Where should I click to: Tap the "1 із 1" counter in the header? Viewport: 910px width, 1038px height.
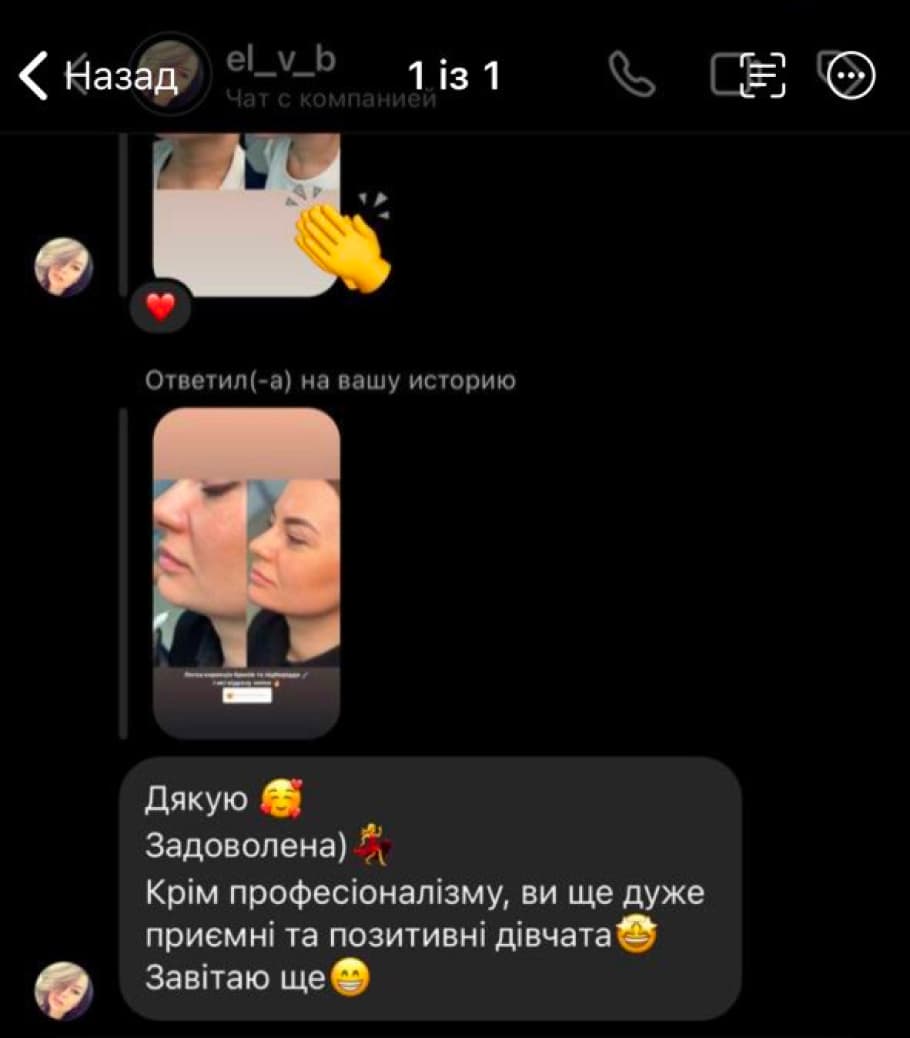453,73
